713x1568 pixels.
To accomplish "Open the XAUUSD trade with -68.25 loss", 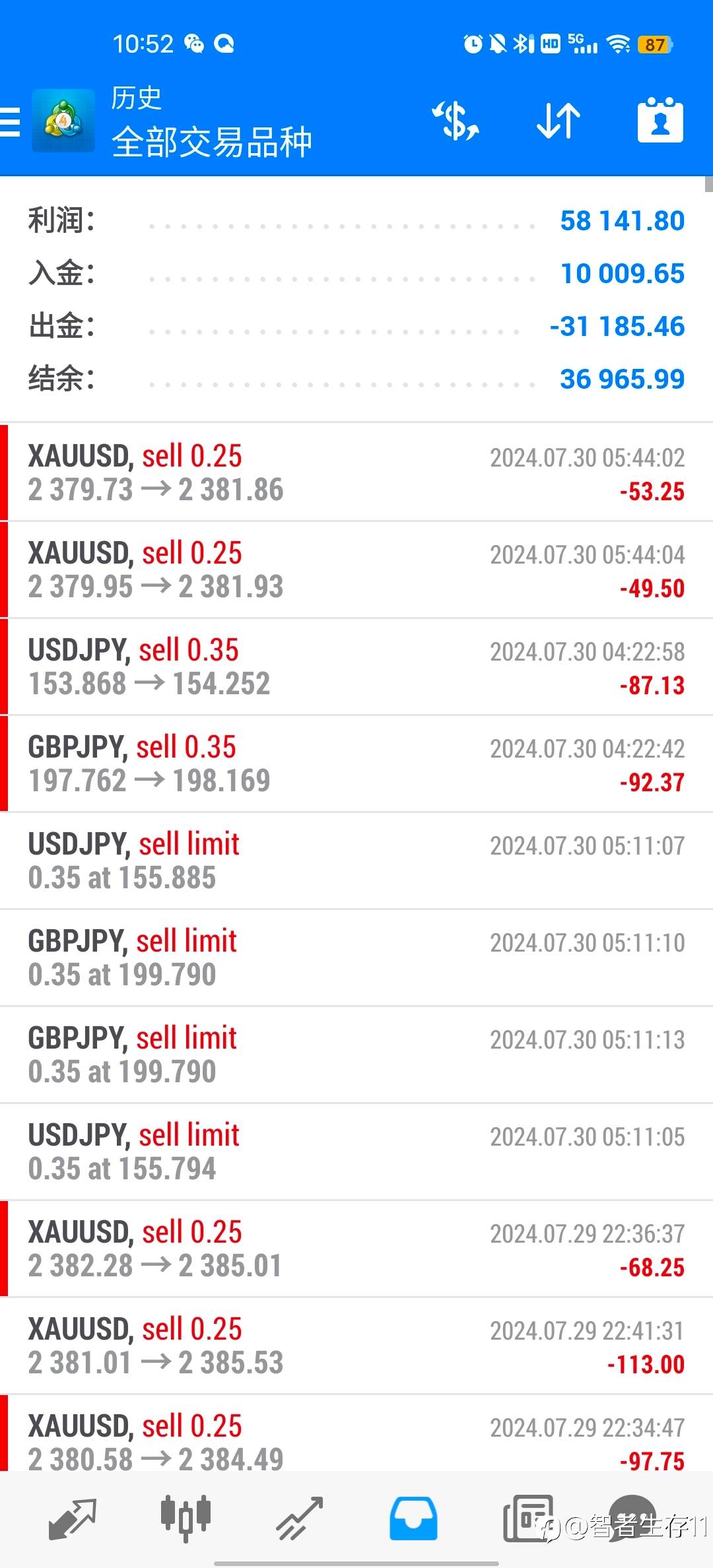I will pyautogui.click(x=356, y=1249).
